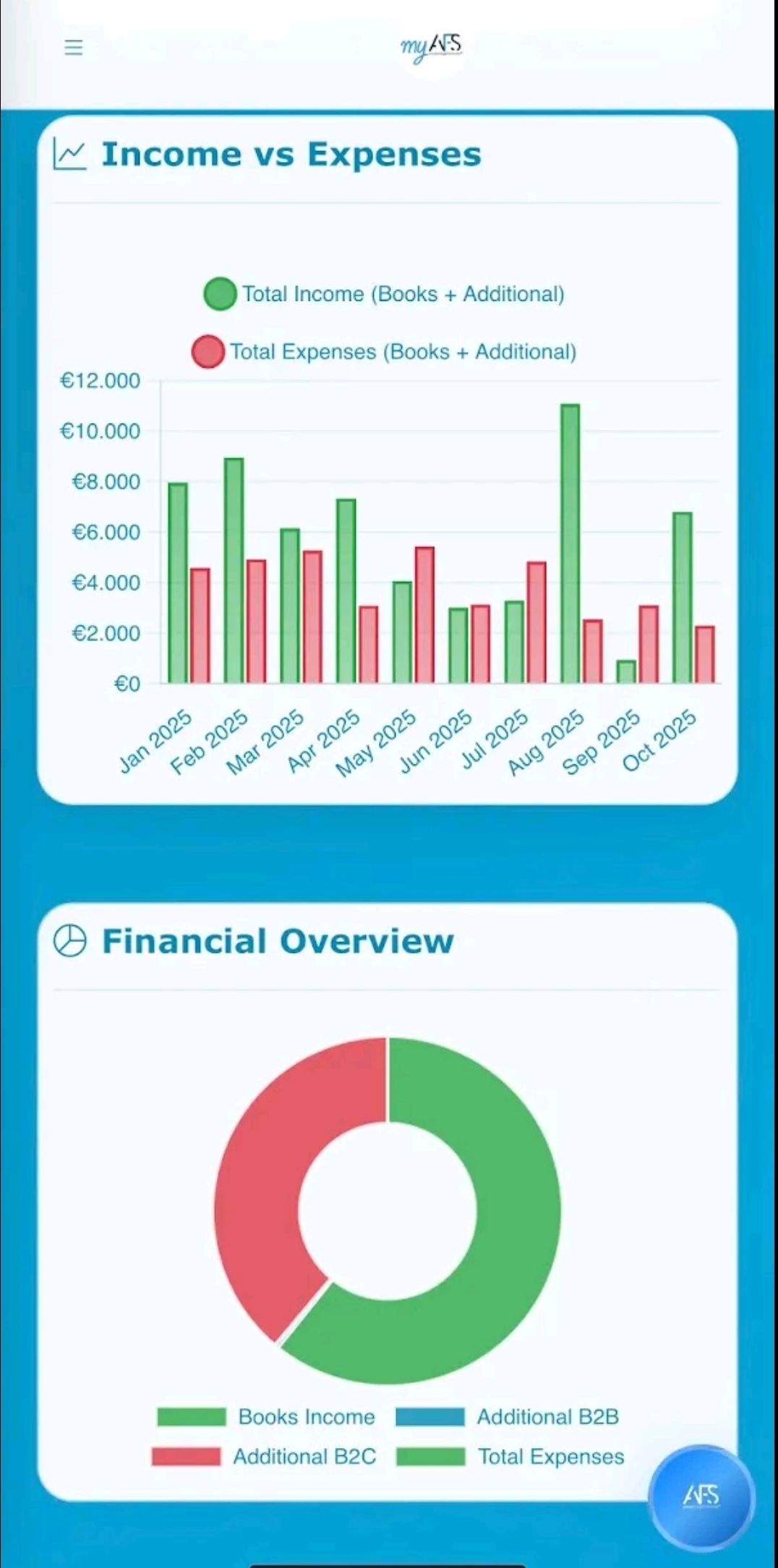Click the red Total Expenses legend circle
778x1568 pixels.
click(x=206, y=351)
